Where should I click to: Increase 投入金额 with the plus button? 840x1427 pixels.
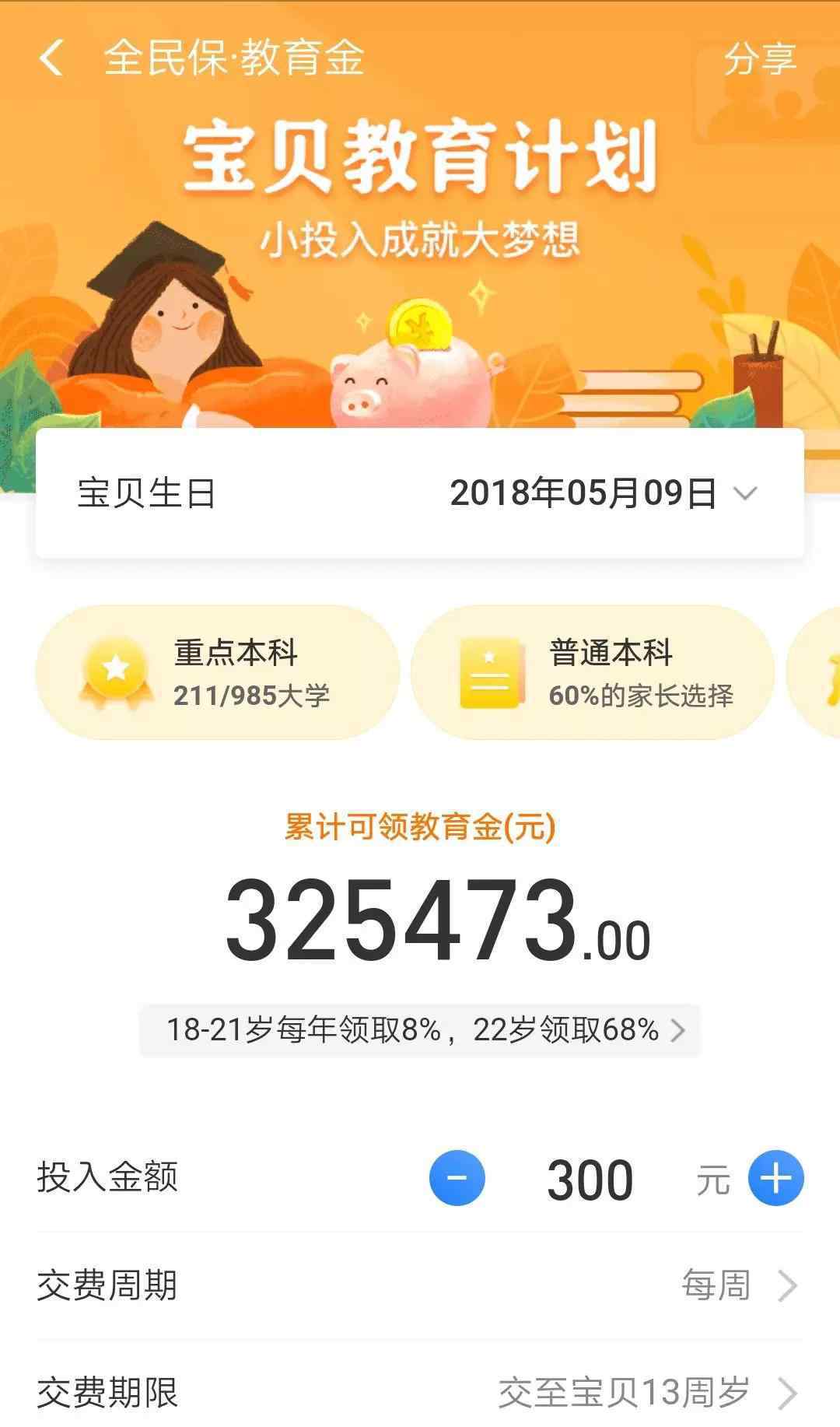pyautogui.click(x=775, y=1178)
